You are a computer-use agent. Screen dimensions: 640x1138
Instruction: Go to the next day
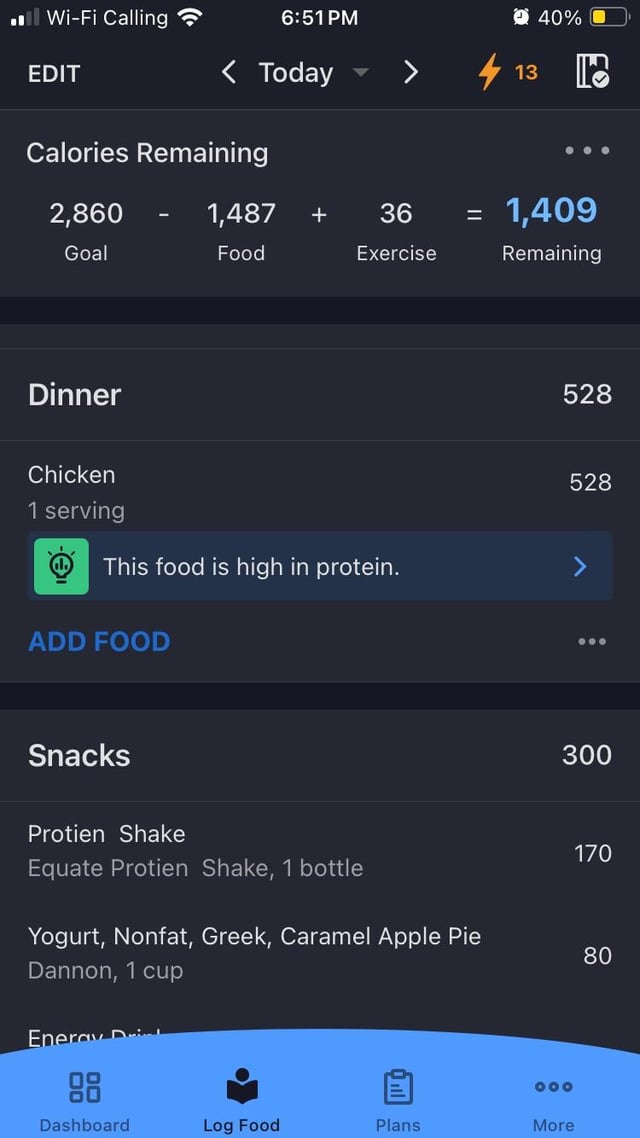coord(411,73)
